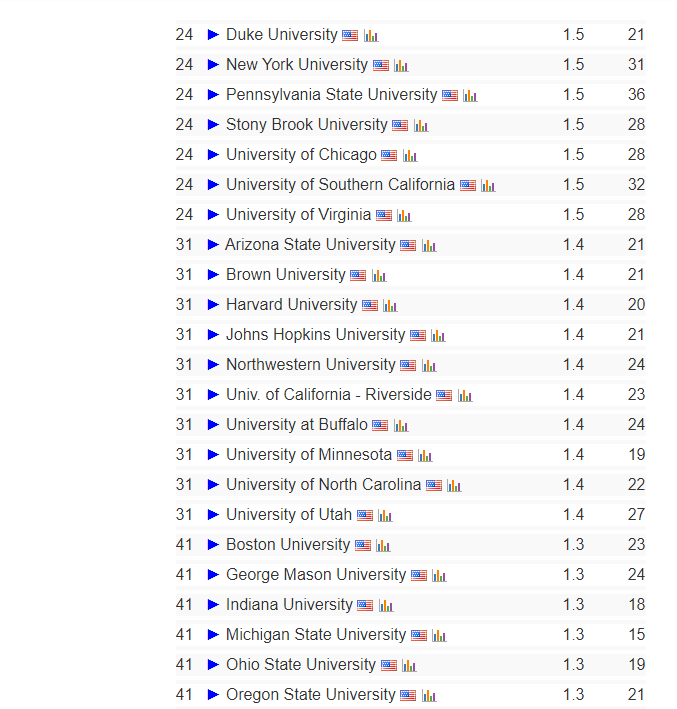
Task: Open the chart icon beside Northwestern University
Action: tap(429, 366)
